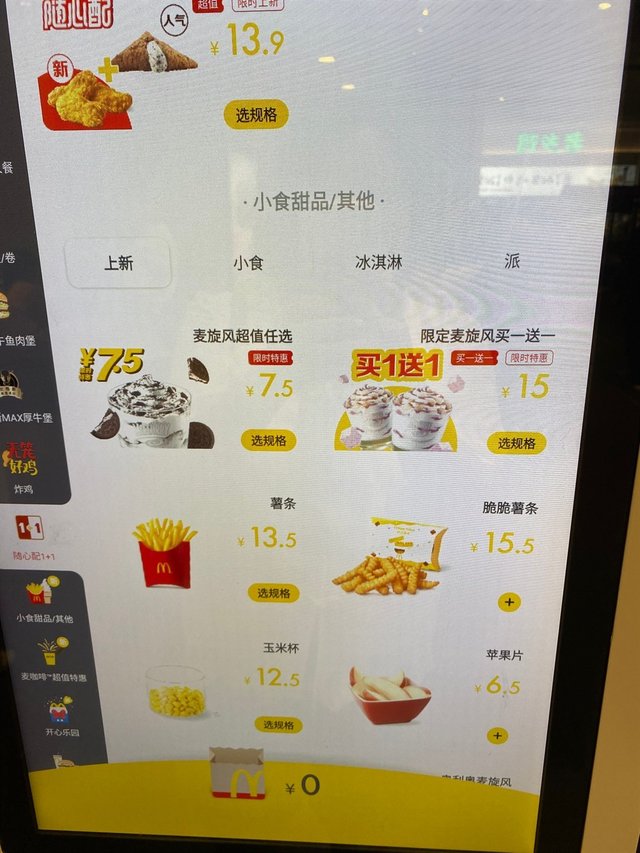Tap 选规格 for 限定麦旋风买一送一
The width and height of the screenshot is (640, 853).
[x=516, y=443]
